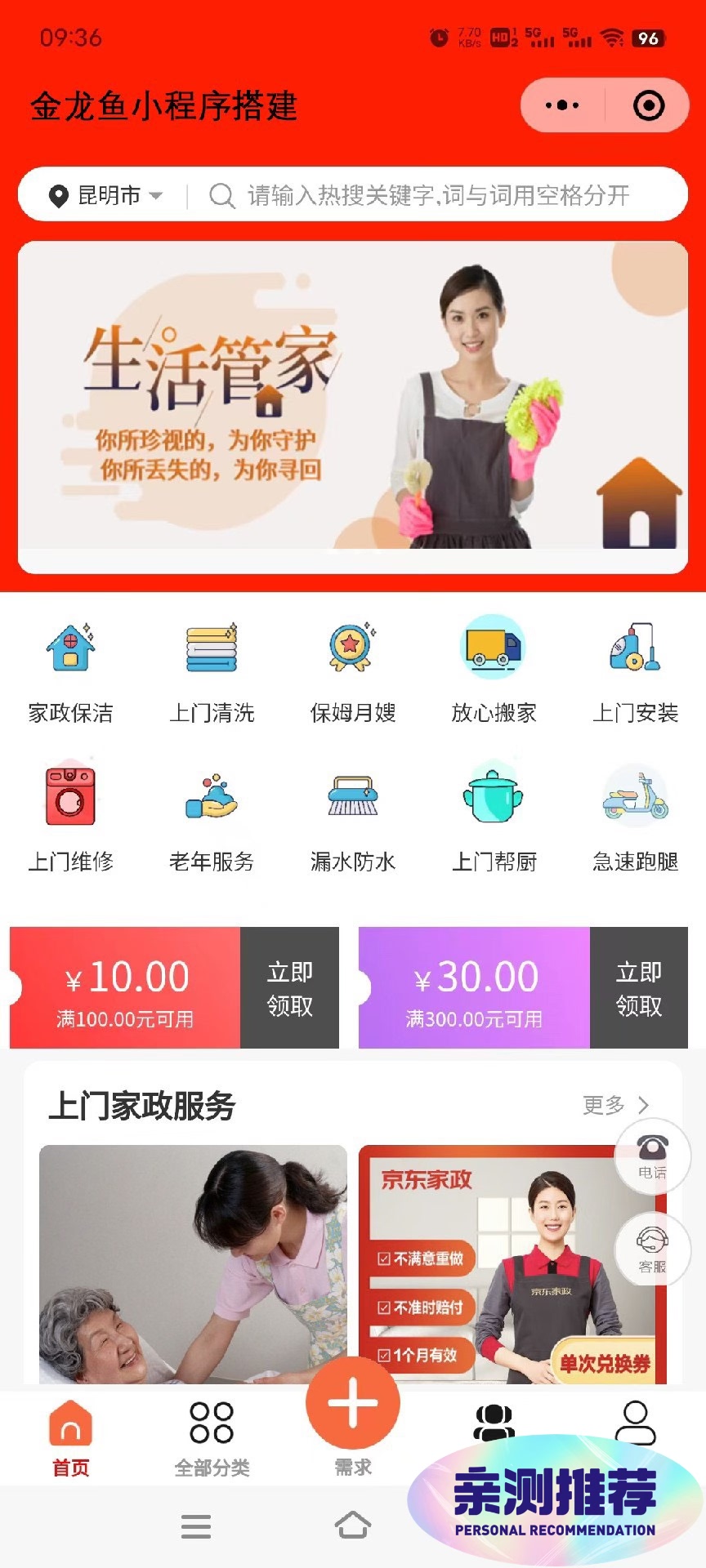The image size is (706, 1568).
Task: Call via the floating 电话 button
Action: [652, 1156]
